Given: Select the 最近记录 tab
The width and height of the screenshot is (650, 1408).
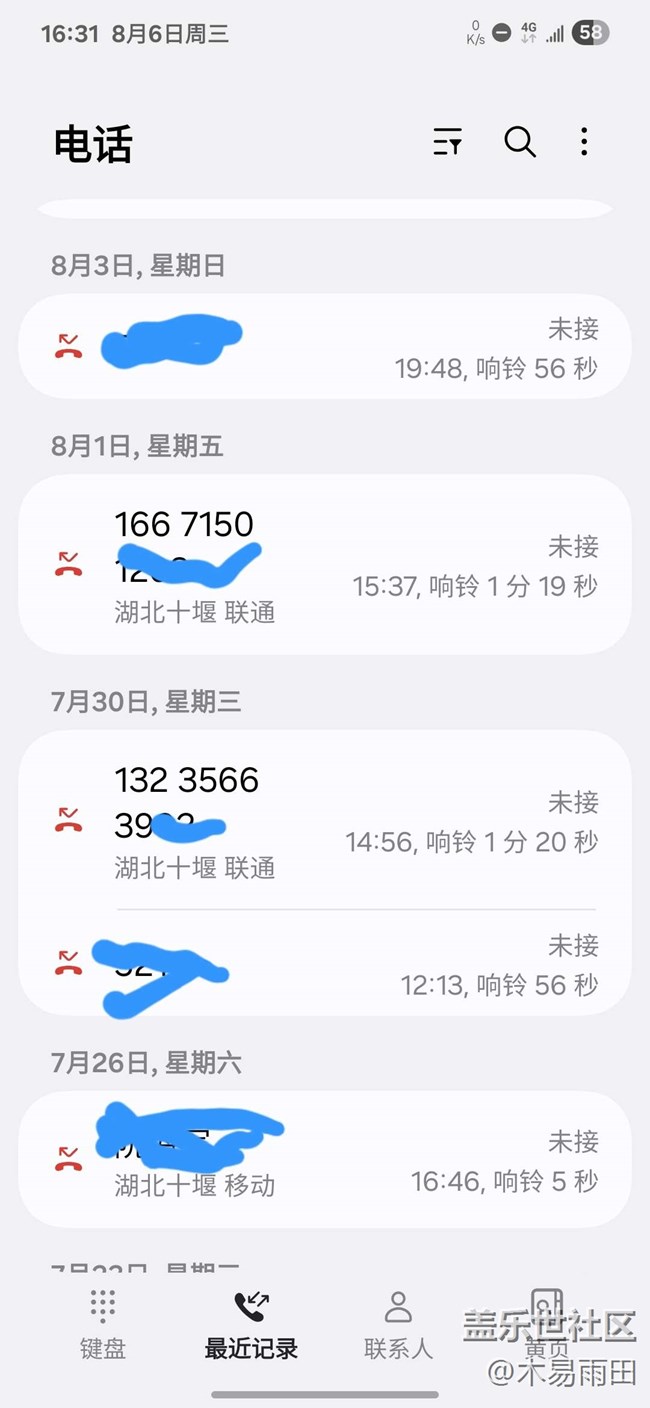Looking at the screenshot, I should pyautogui.click(x=251, y=1325).
